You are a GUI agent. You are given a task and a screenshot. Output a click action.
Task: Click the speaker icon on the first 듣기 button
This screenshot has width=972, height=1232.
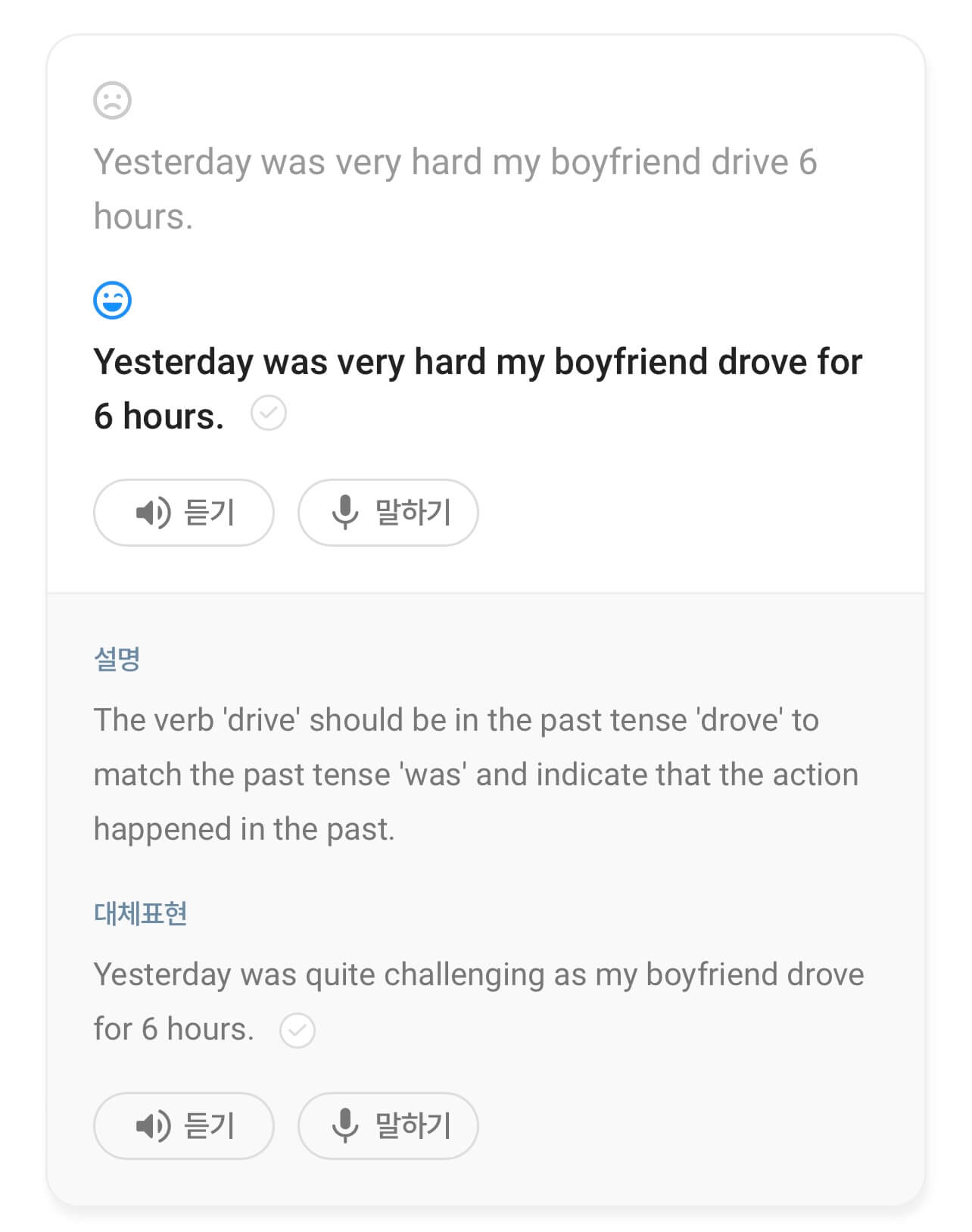pos(154,513)
